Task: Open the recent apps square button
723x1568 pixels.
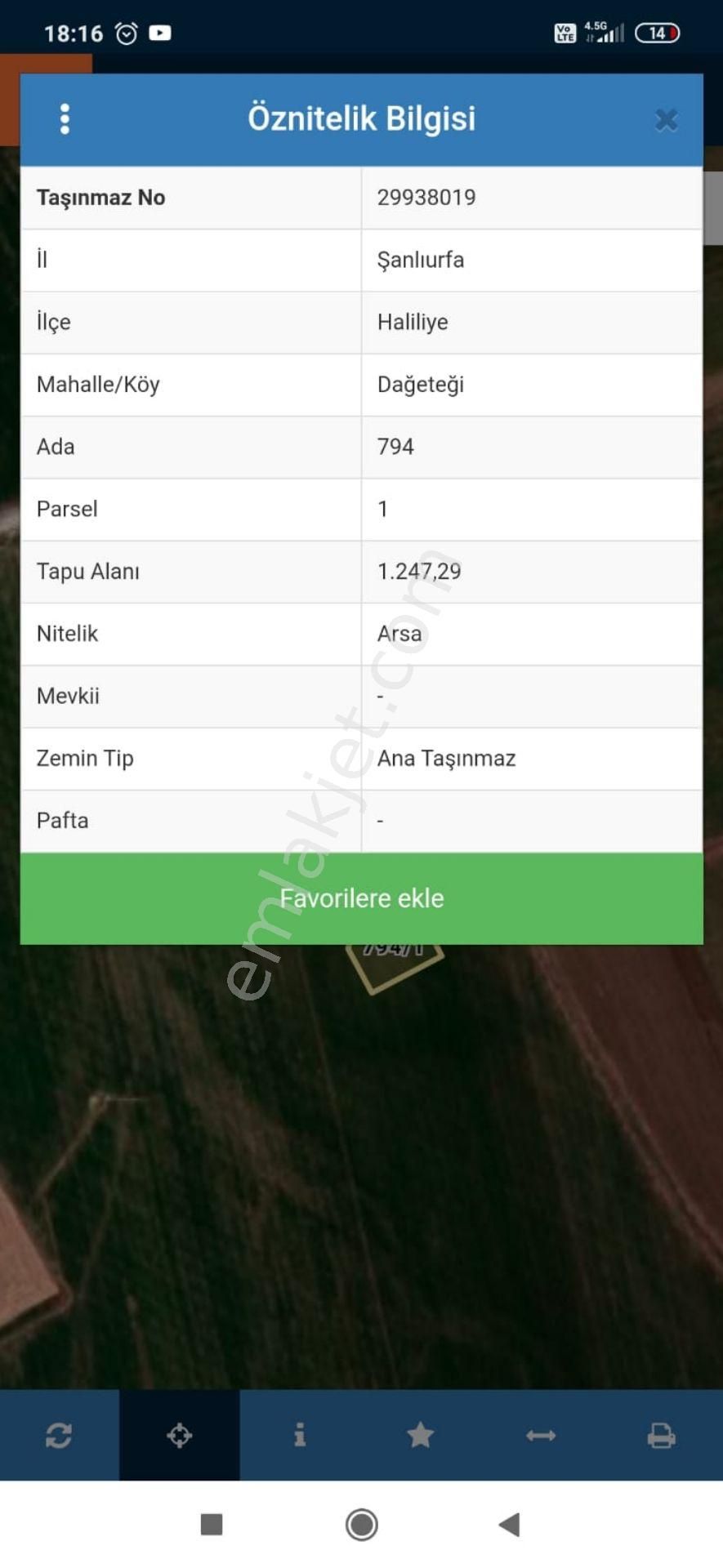Action: tap(210, 1524)
